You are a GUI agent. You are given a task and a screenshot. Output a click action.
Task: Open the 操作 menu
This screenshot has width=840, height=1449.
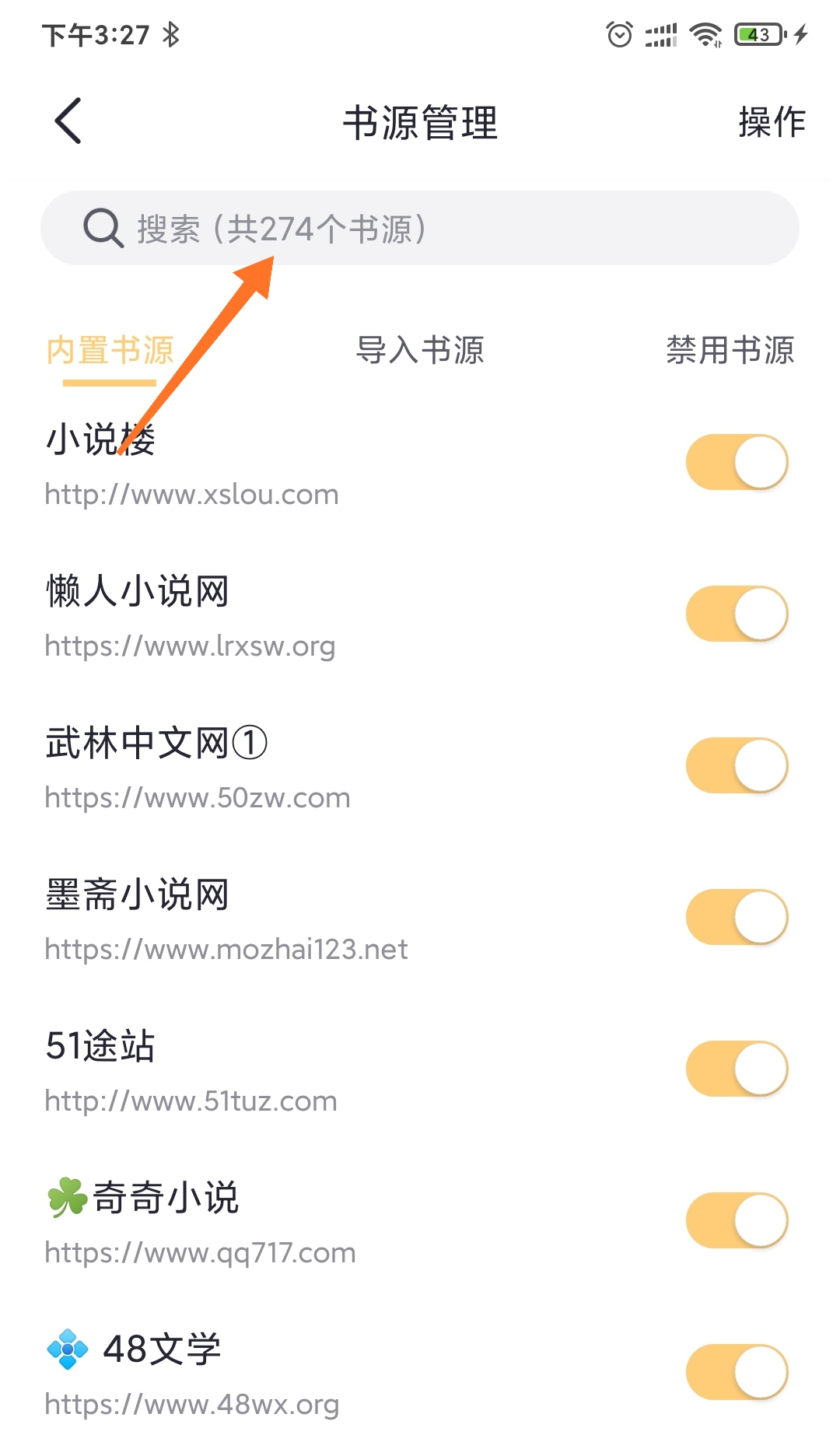(x=771, y=121)
